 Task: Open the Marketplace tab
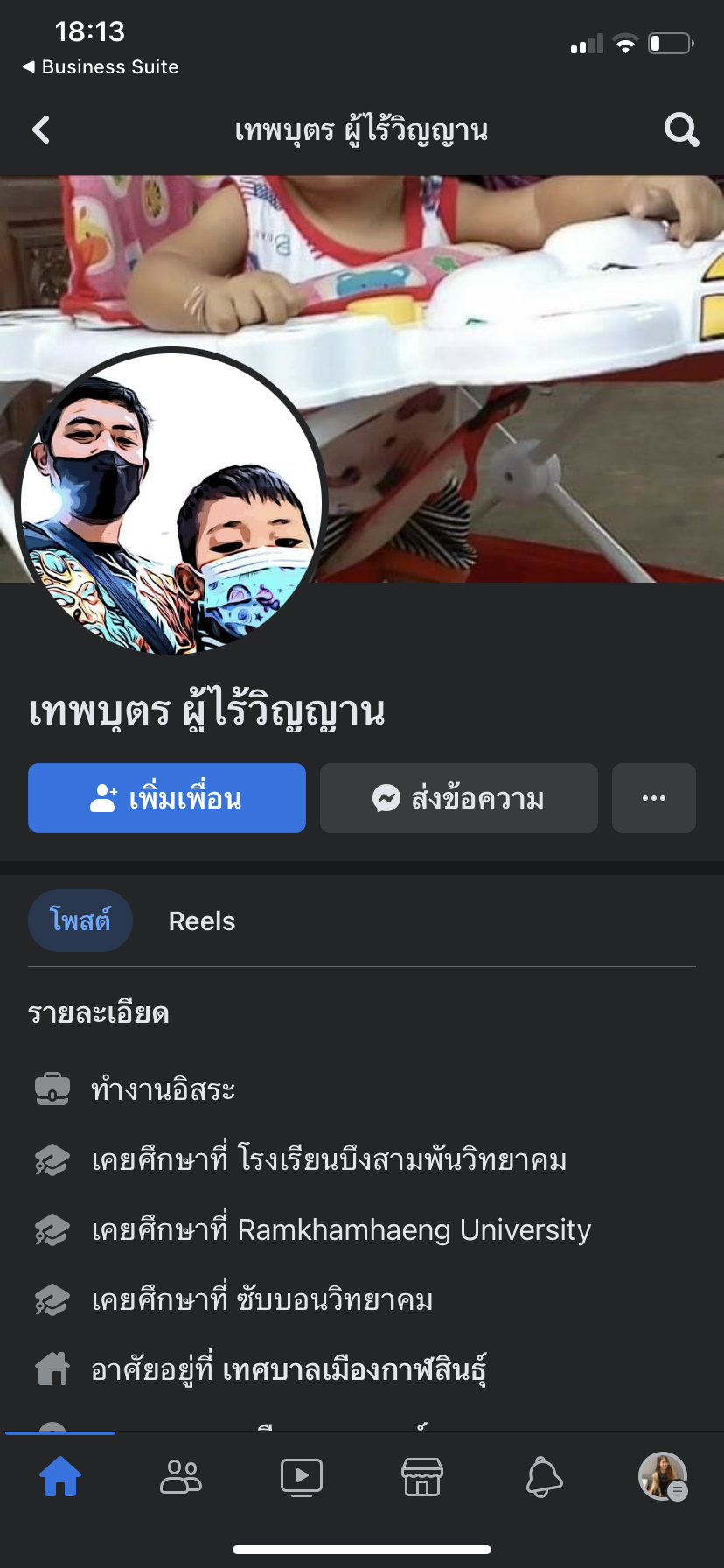(x=422, y=1478)
